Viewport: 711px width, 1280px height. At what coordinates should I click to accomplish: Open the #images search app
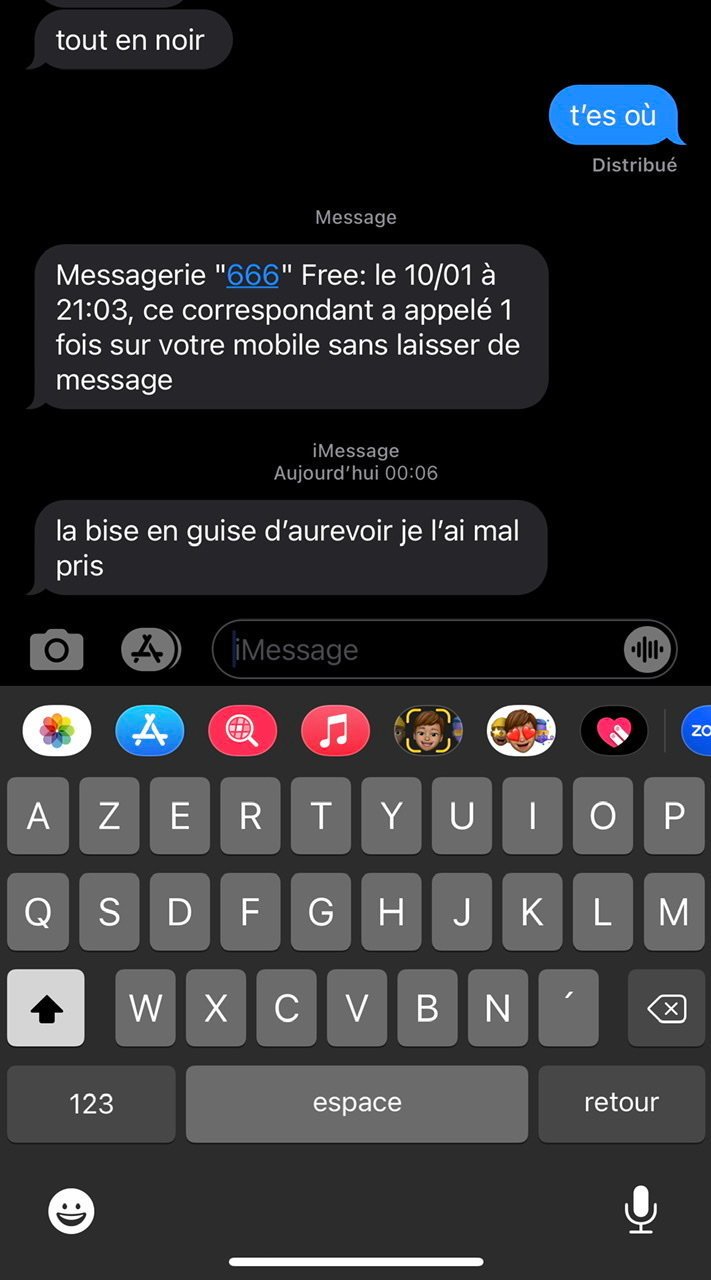(x=242, y=731)
